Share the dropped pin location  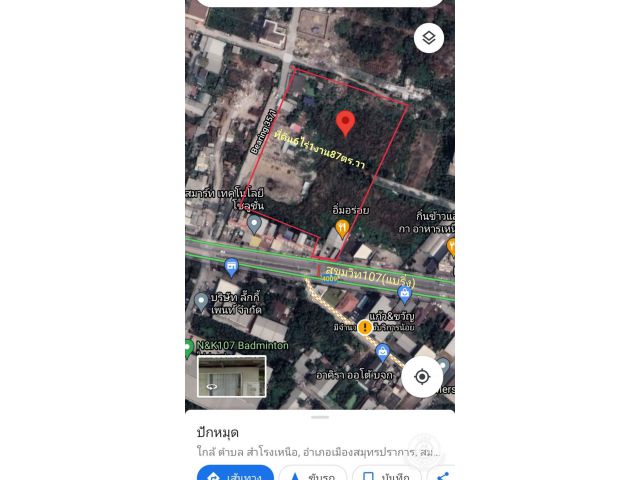442,475
